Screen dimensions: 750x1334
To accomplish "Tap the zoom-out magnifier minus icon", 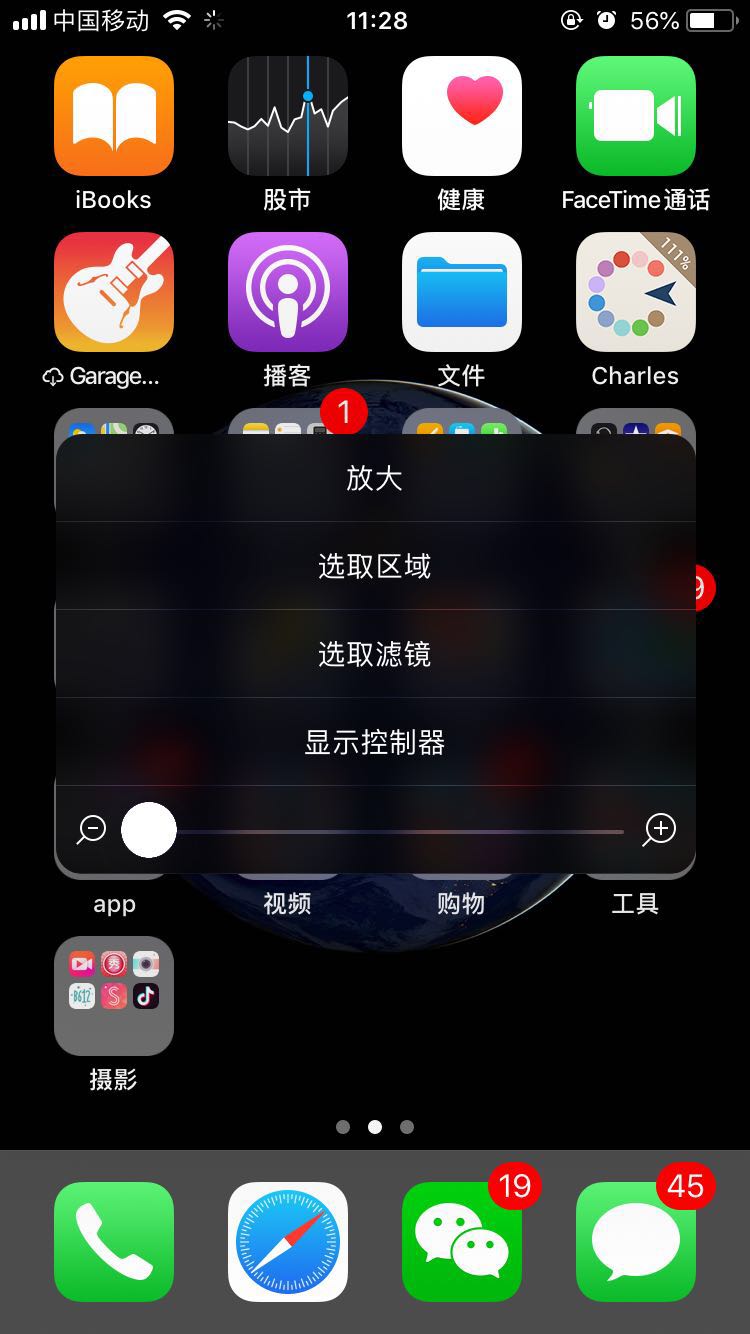I will click(x=91, y=829).
